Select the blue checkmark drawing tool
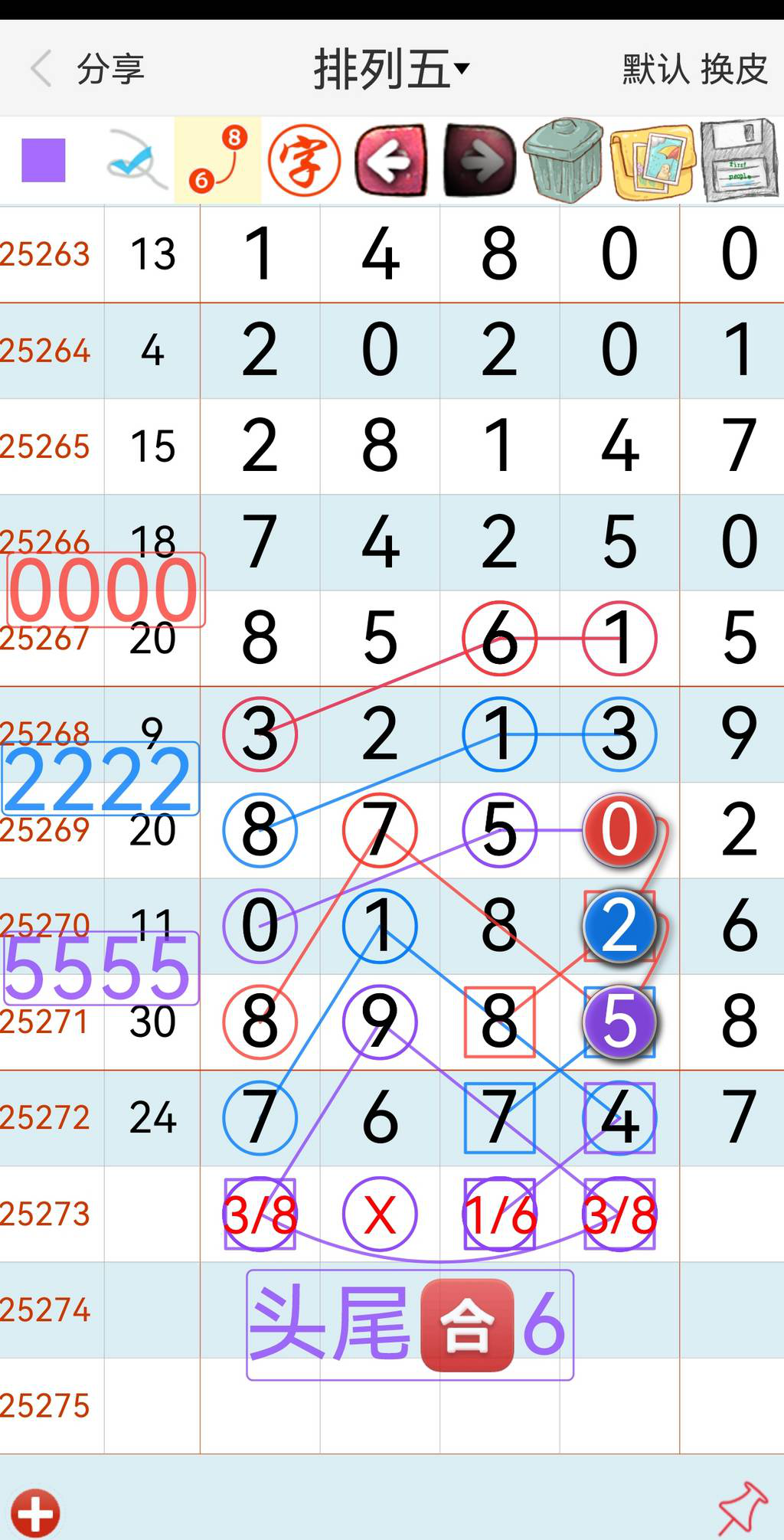Viewport: 784px width, 1540px height. click(x=136, y=160)
